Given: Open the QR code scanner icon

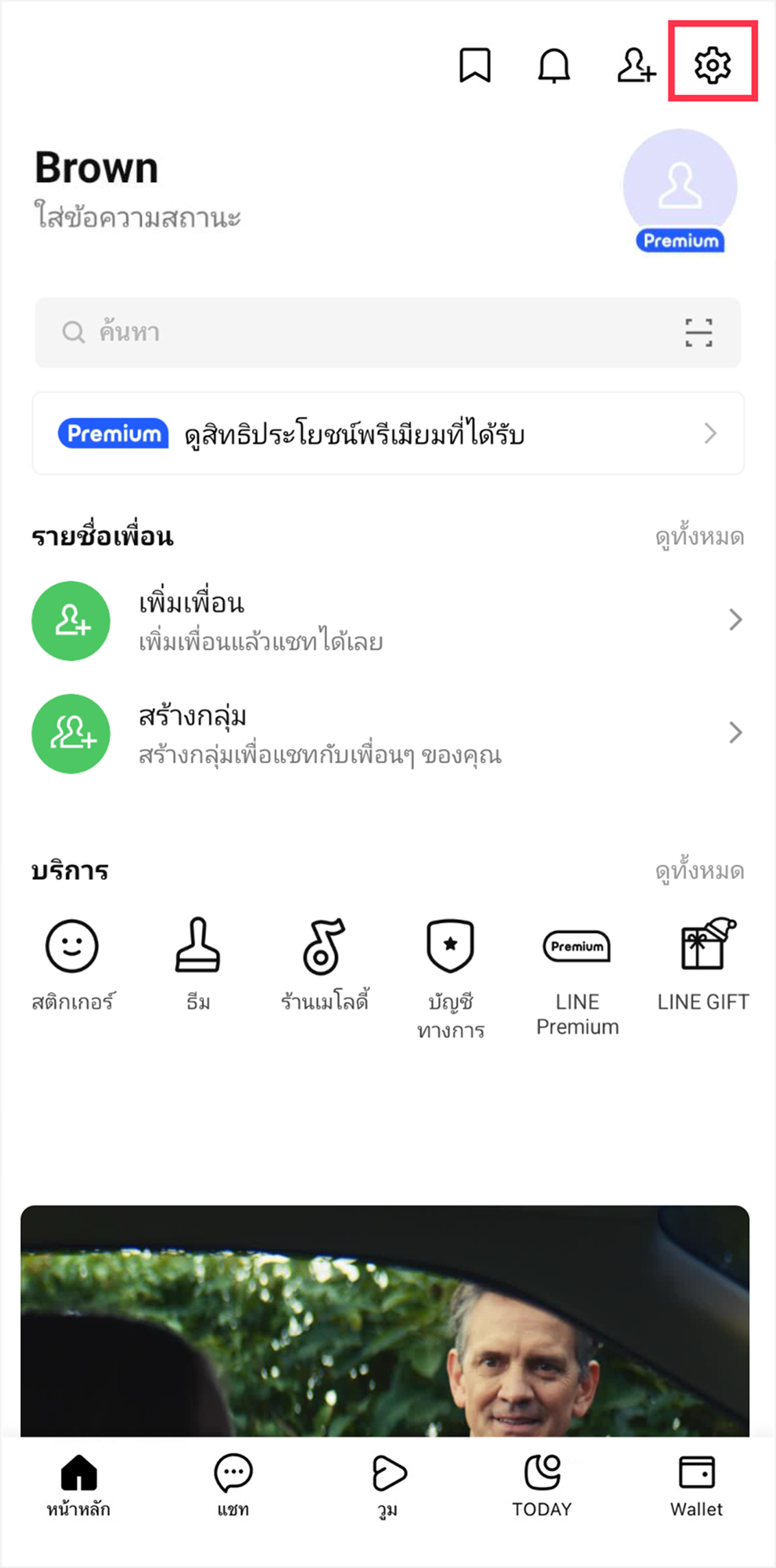Looking at the screenshot, I should [698, 333].
